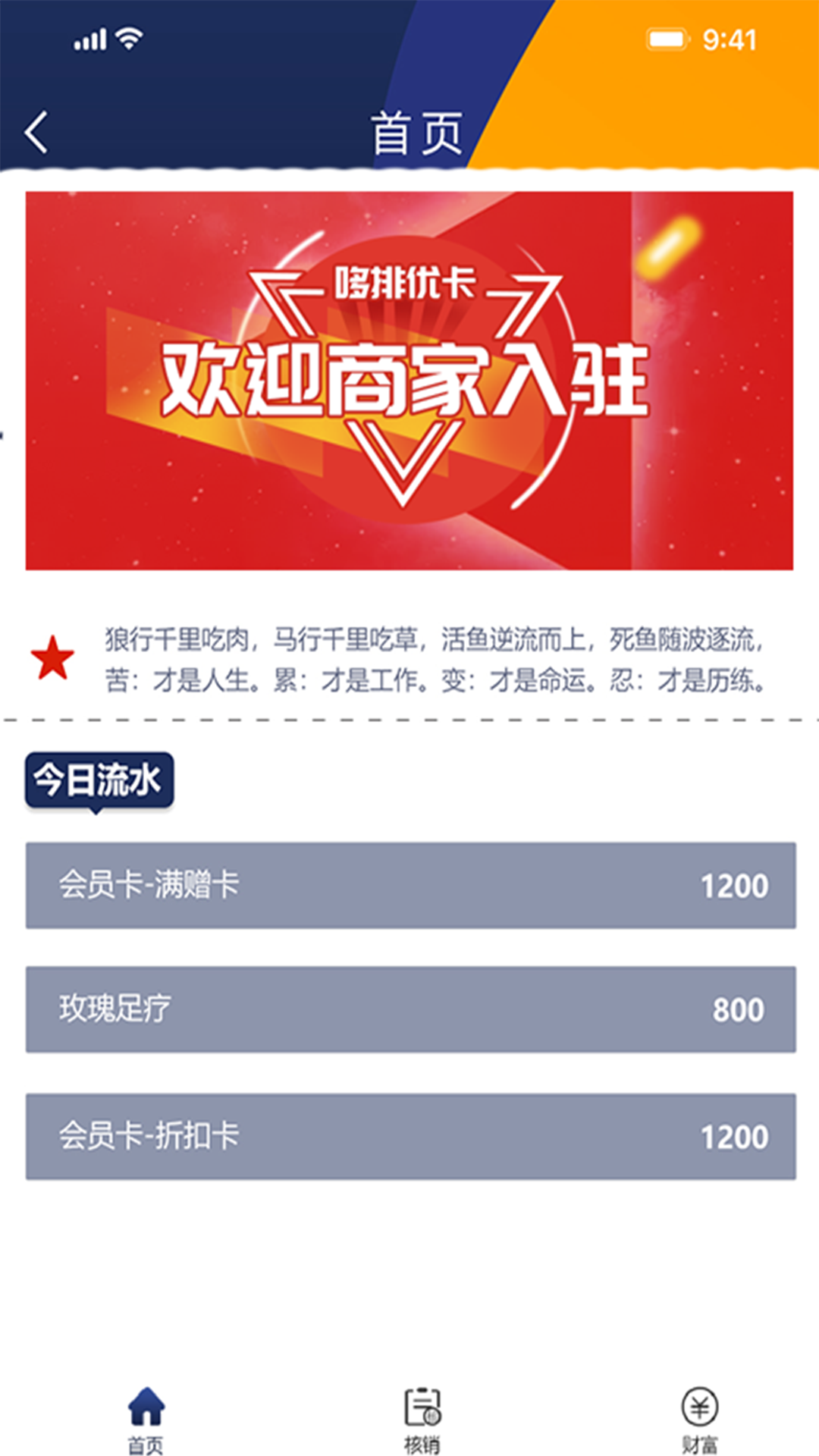This screenshot has height=1456, width=819.
Task: Switch to the 首页 tab
Action: pos(146,1420)
